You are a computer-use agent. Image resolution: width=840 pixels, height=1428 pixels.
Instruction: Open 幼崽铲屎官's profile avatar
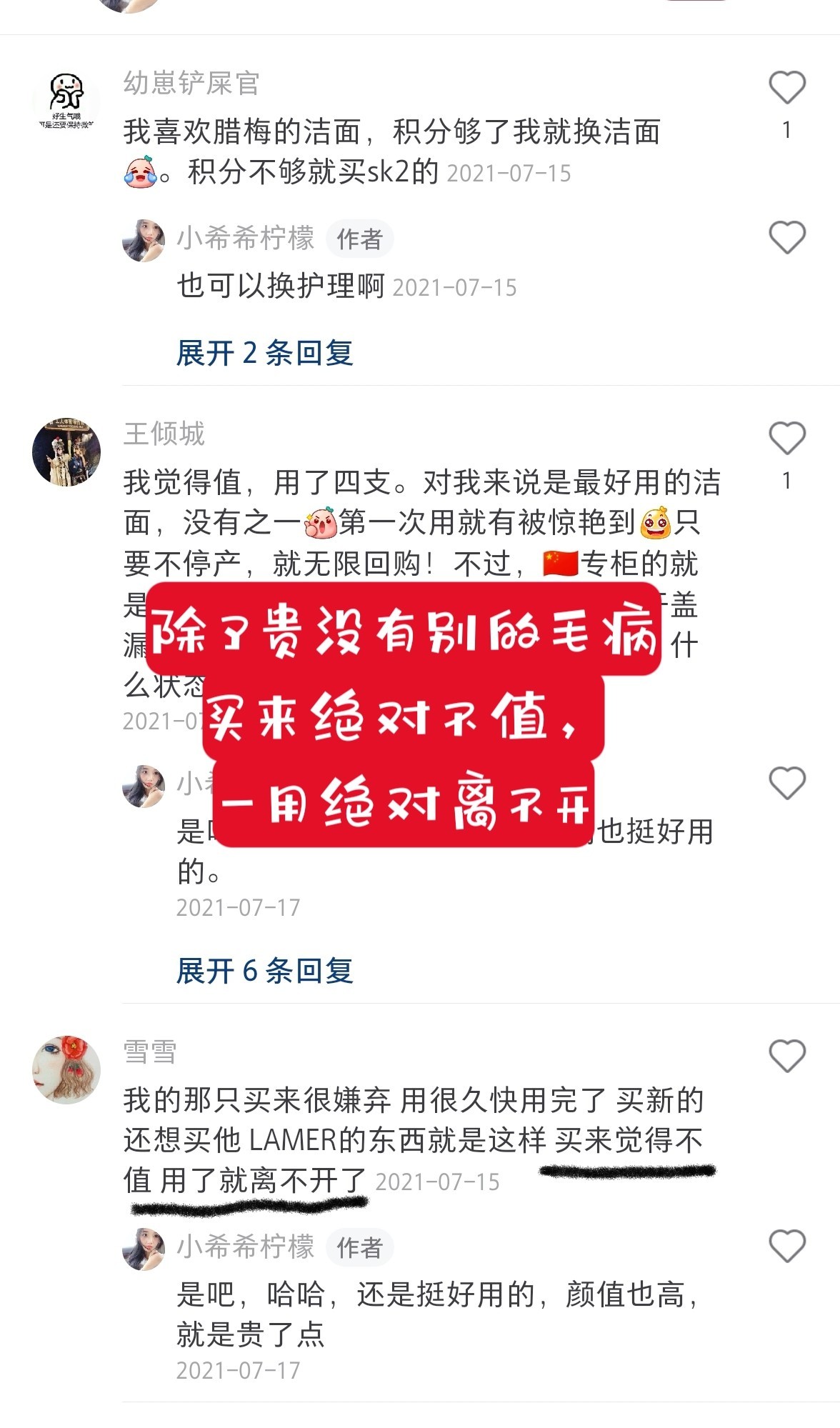[66, 102]
